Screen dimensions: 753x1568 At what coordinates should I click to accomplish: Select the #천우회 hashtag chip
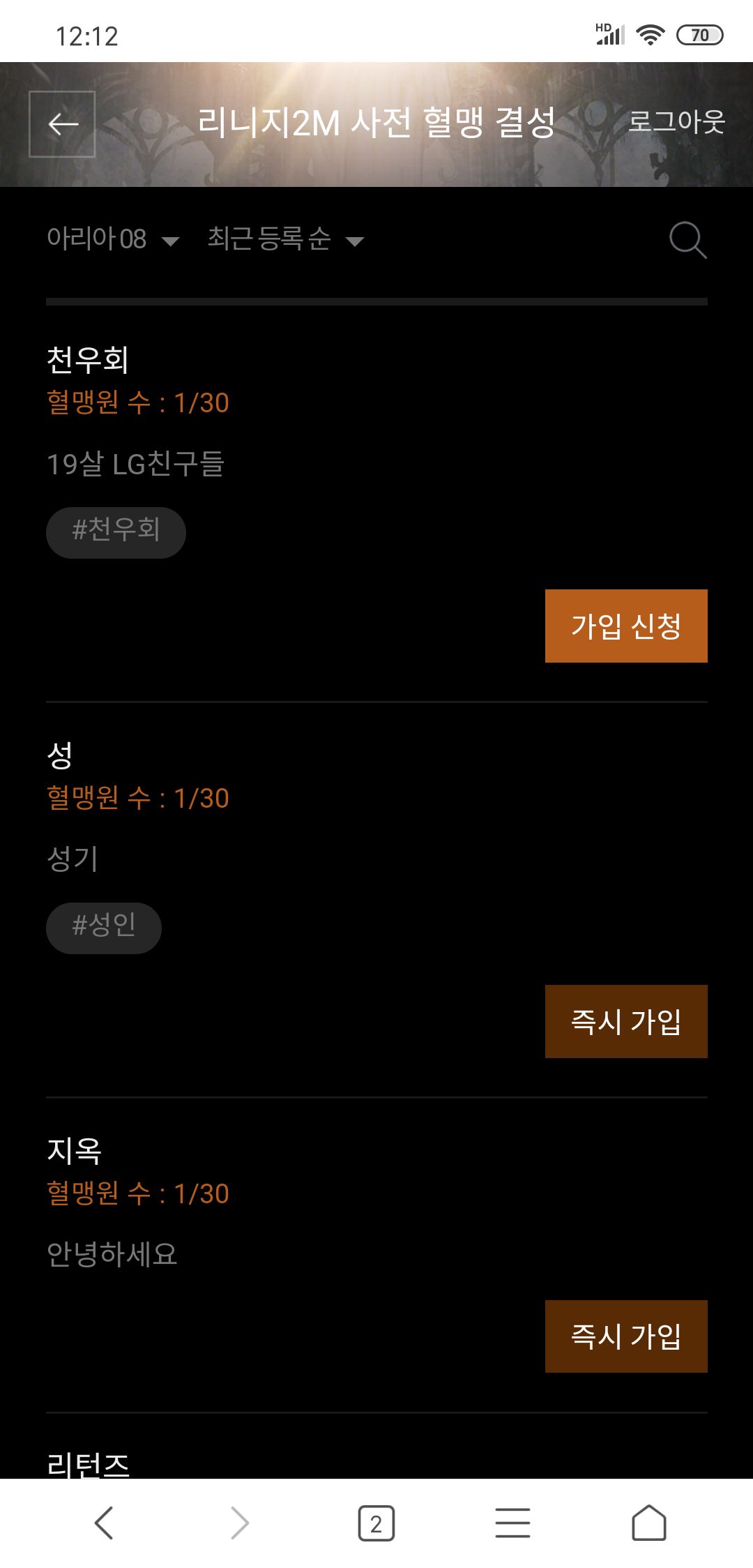coord(116,532)
